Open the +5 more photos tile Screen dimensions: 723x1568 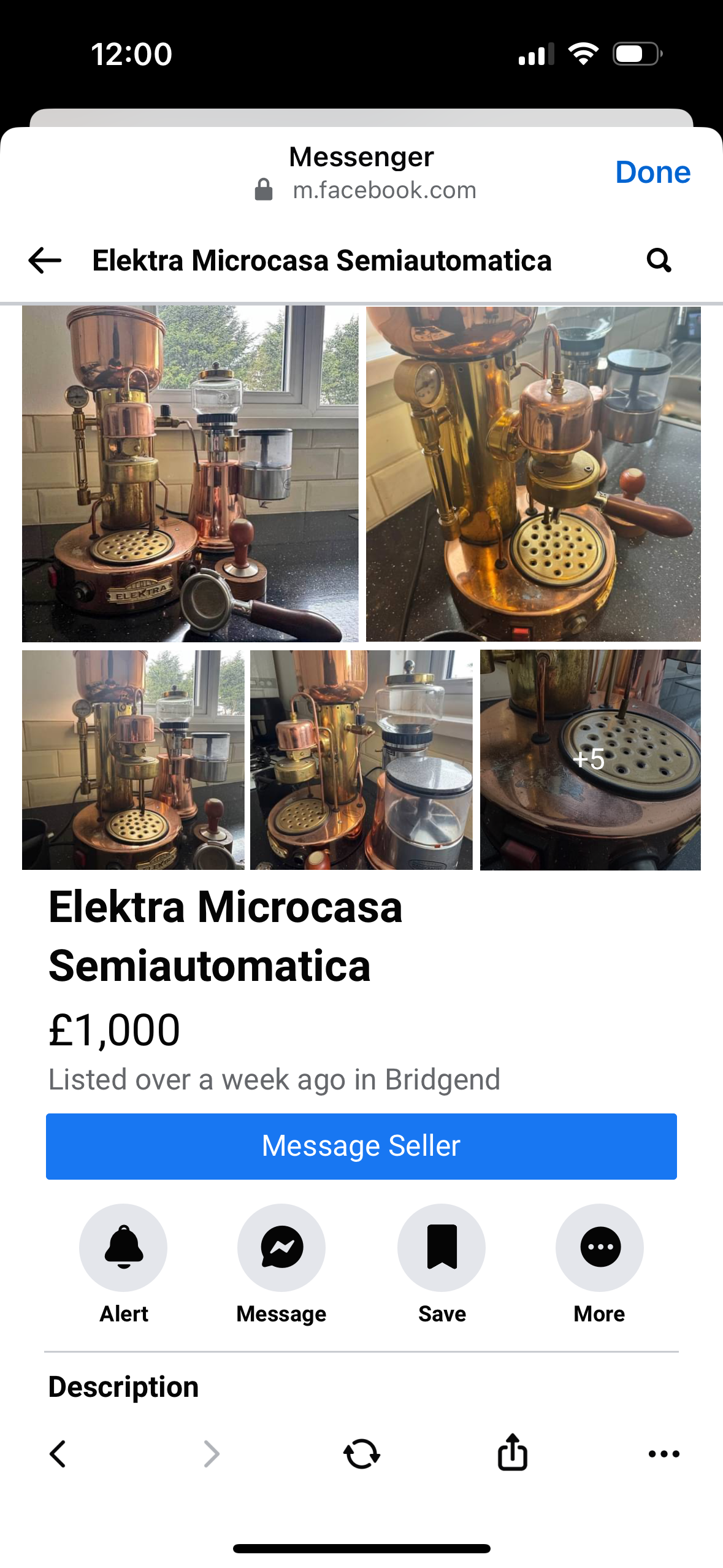[x=590, y=760]
